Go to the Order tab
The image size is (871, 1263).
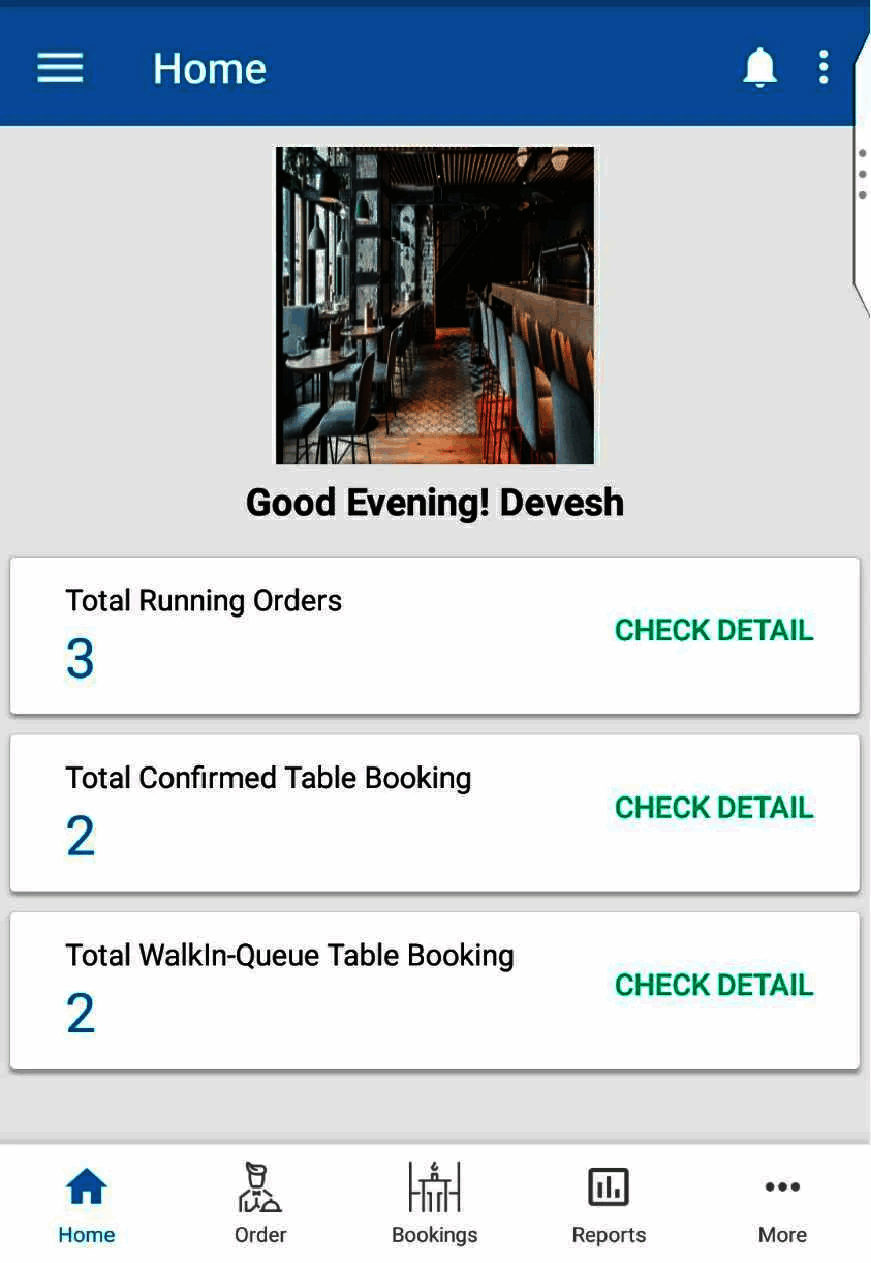(x=260, y=1204)
